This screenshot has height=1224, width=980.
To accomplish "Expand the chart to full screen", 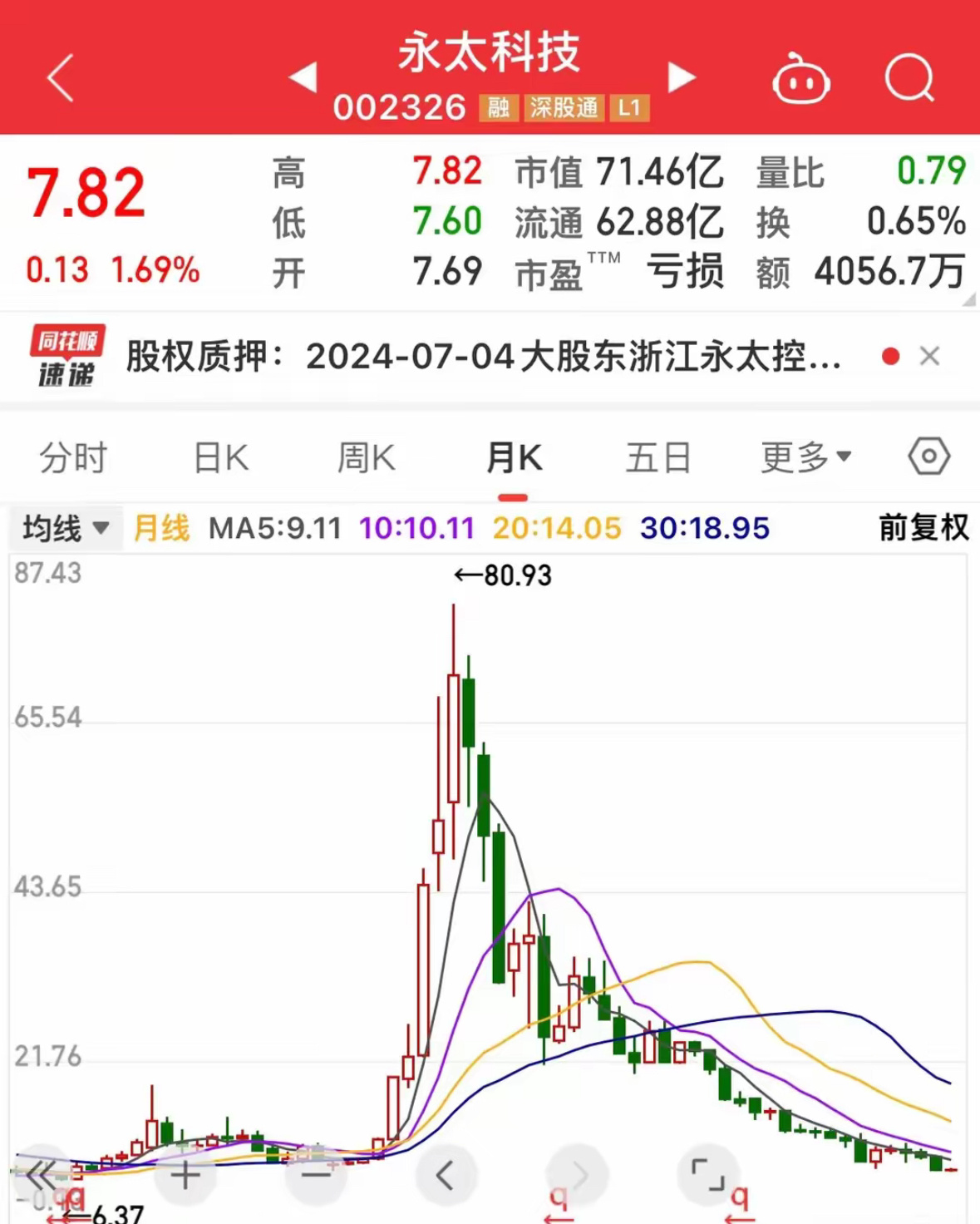I will [x=707, y=1175].
